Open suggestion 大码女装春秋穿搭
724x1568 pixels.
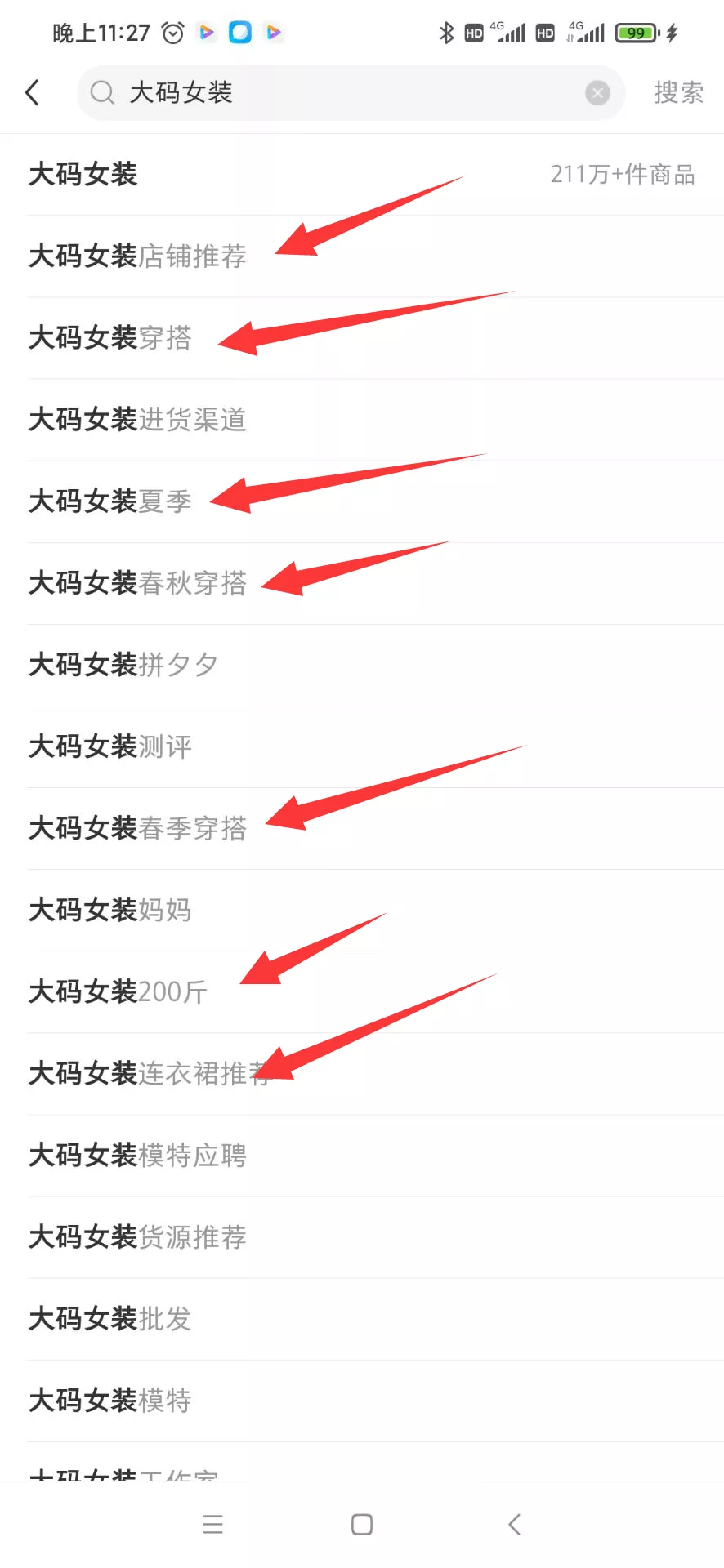coord(137,583)
